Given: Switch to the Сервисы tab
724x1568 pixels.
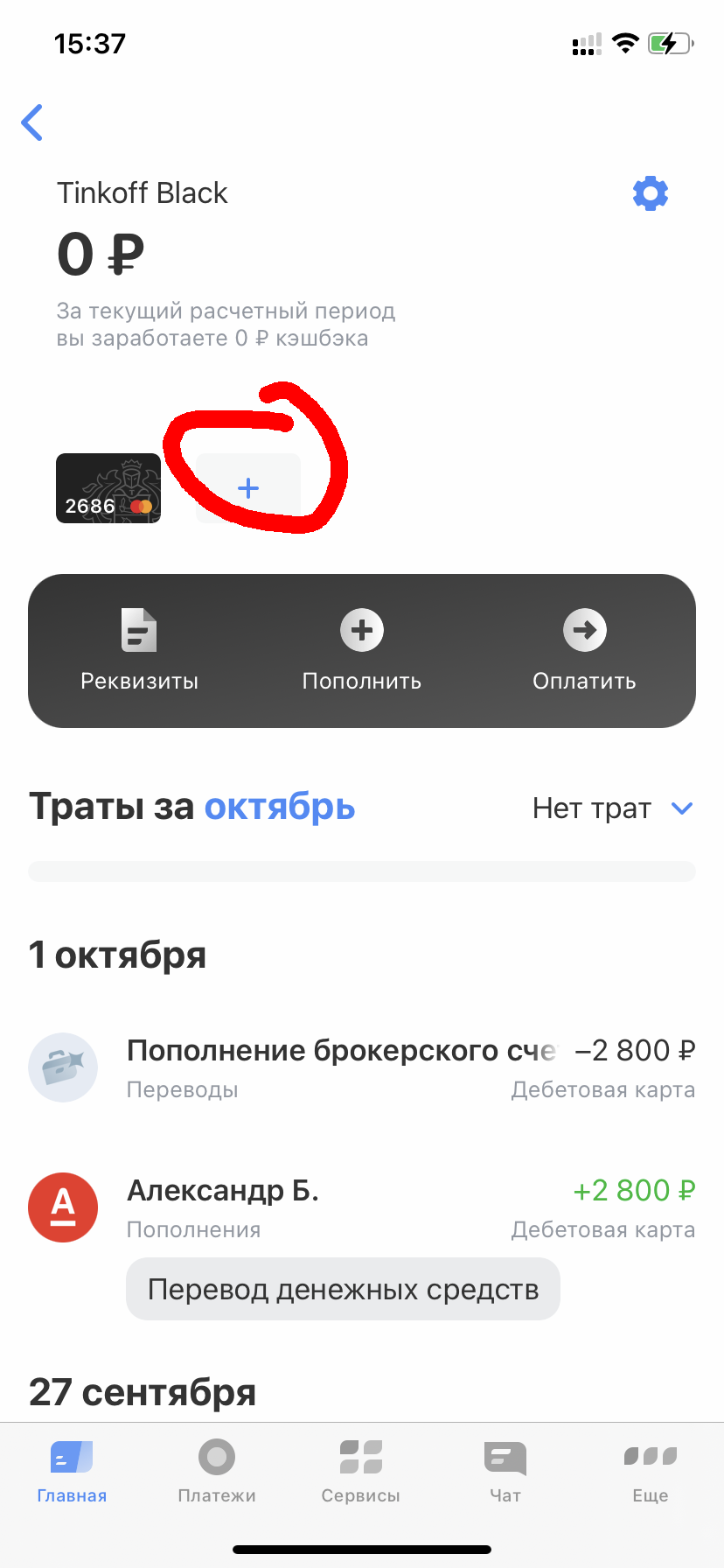Looking at the screenshot, I should [361, 1472].
